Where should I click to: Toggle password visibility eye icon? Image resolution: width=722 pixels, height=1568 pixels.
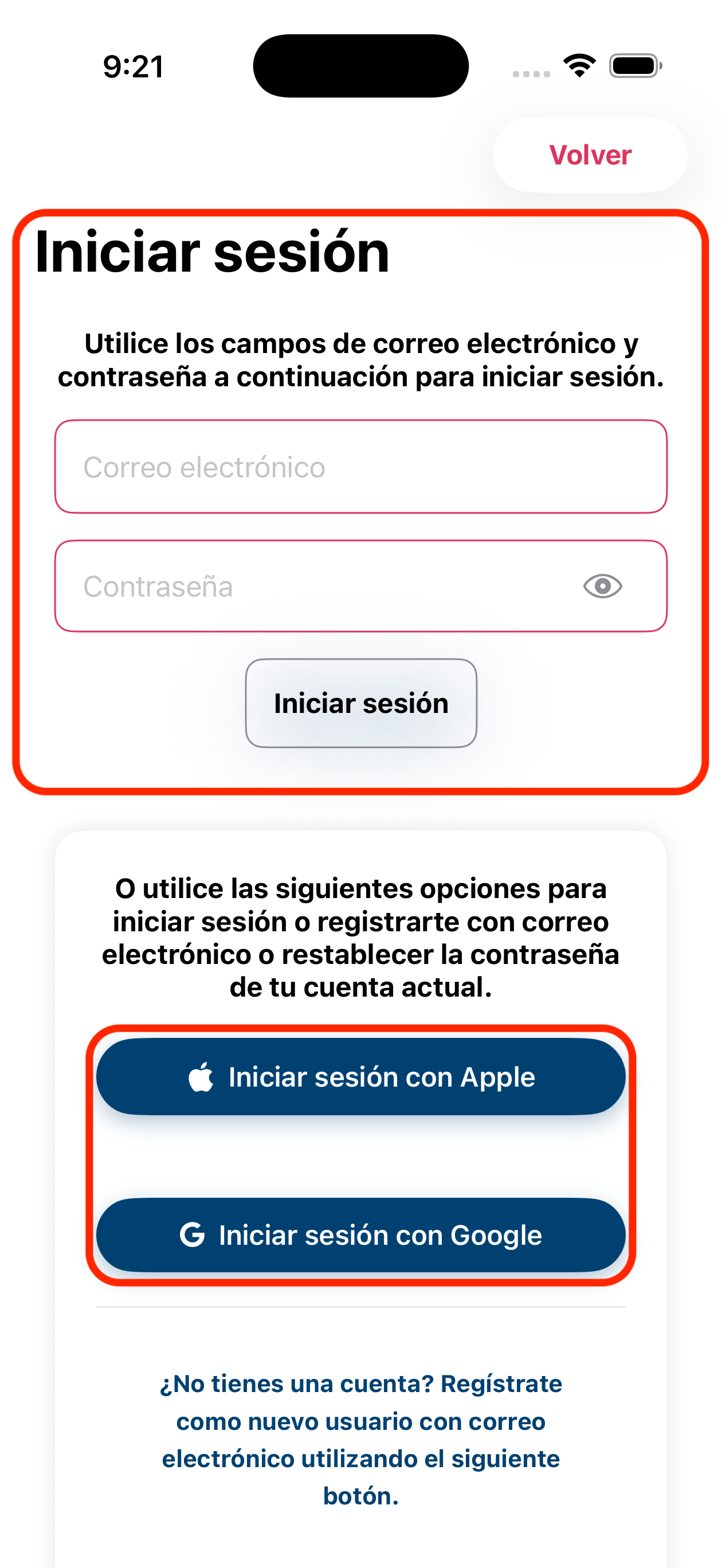602,586
